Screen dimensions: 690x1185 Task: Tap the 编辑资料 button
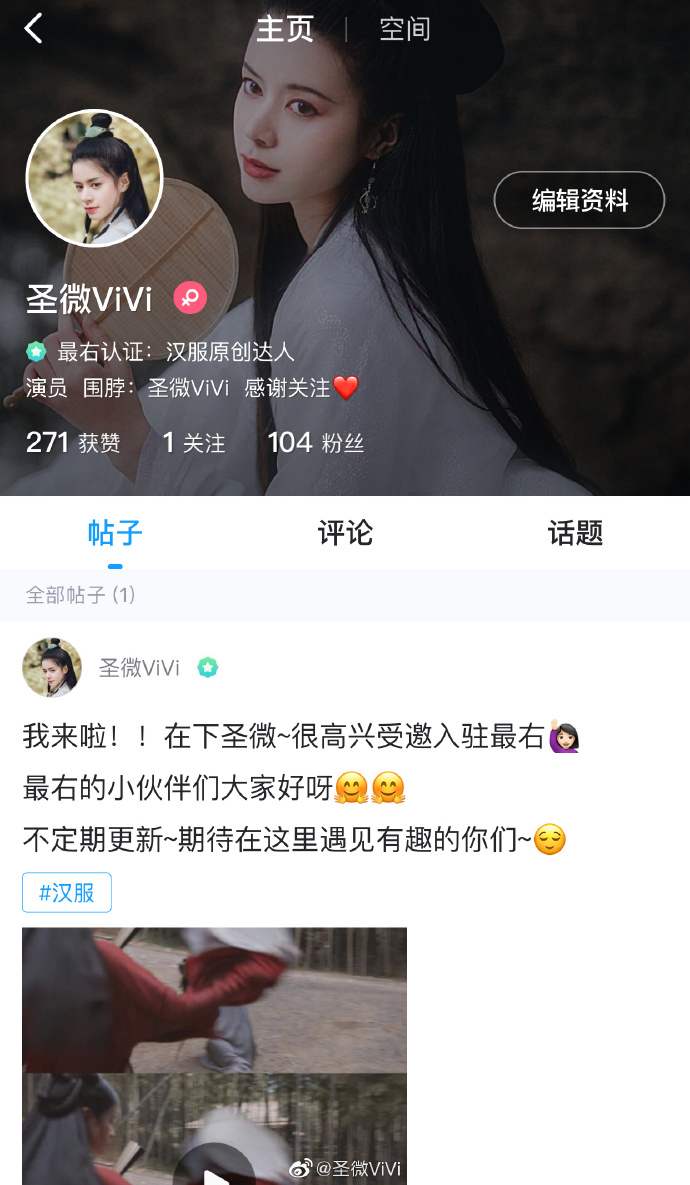click(x=579, y=200)
